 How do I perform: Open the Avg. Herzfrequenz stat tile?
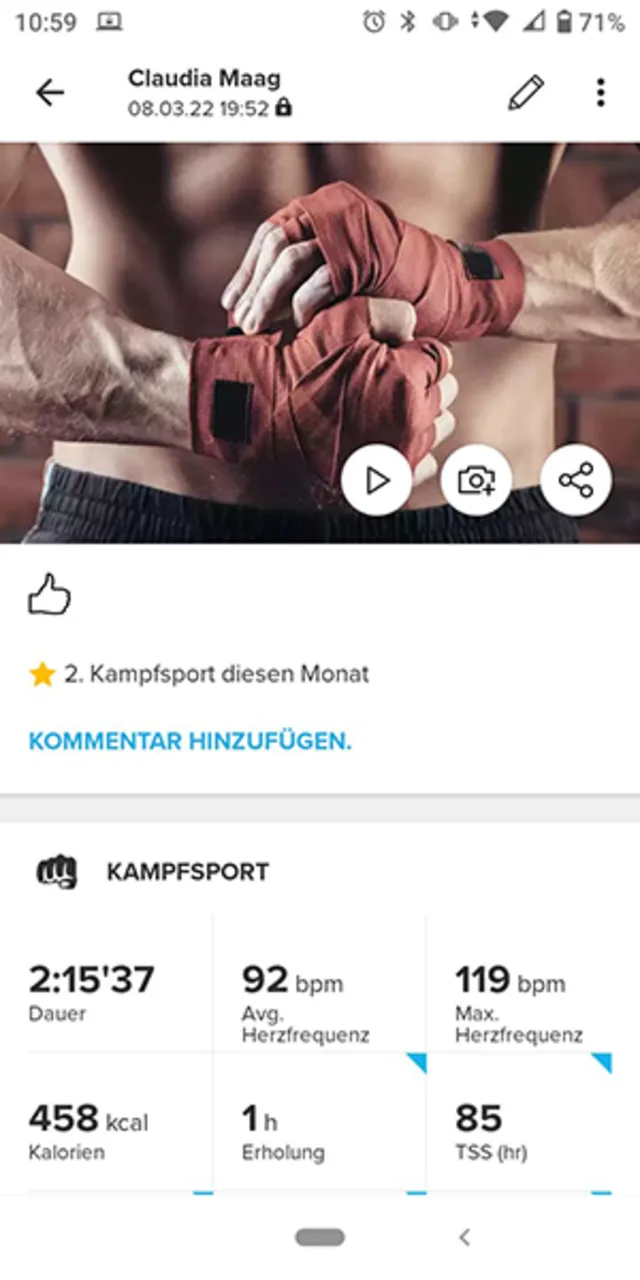click(x=319, y=1000)
